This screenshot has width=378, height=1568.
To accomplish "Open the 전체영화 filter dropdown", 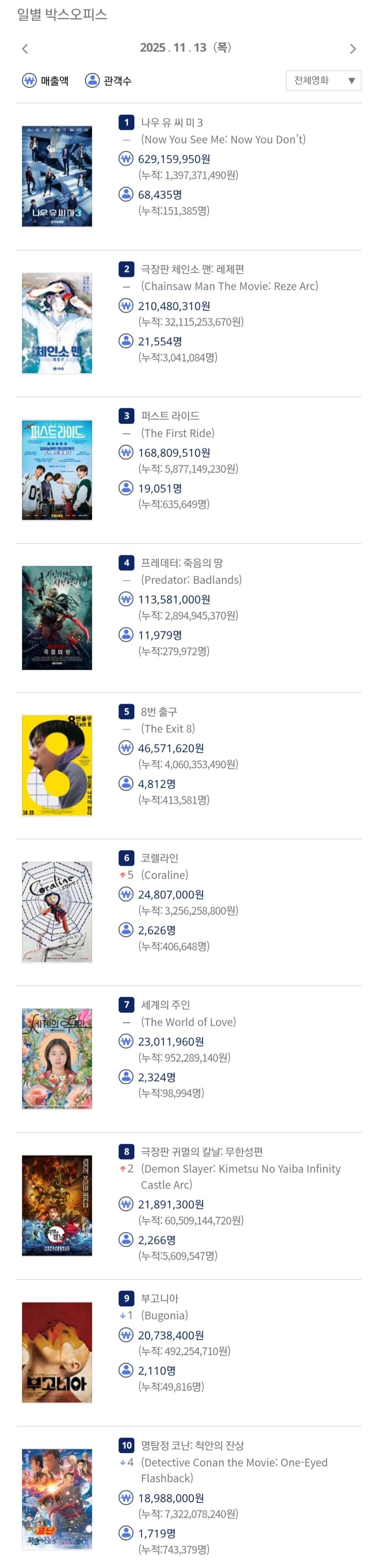I will point(323,81).
